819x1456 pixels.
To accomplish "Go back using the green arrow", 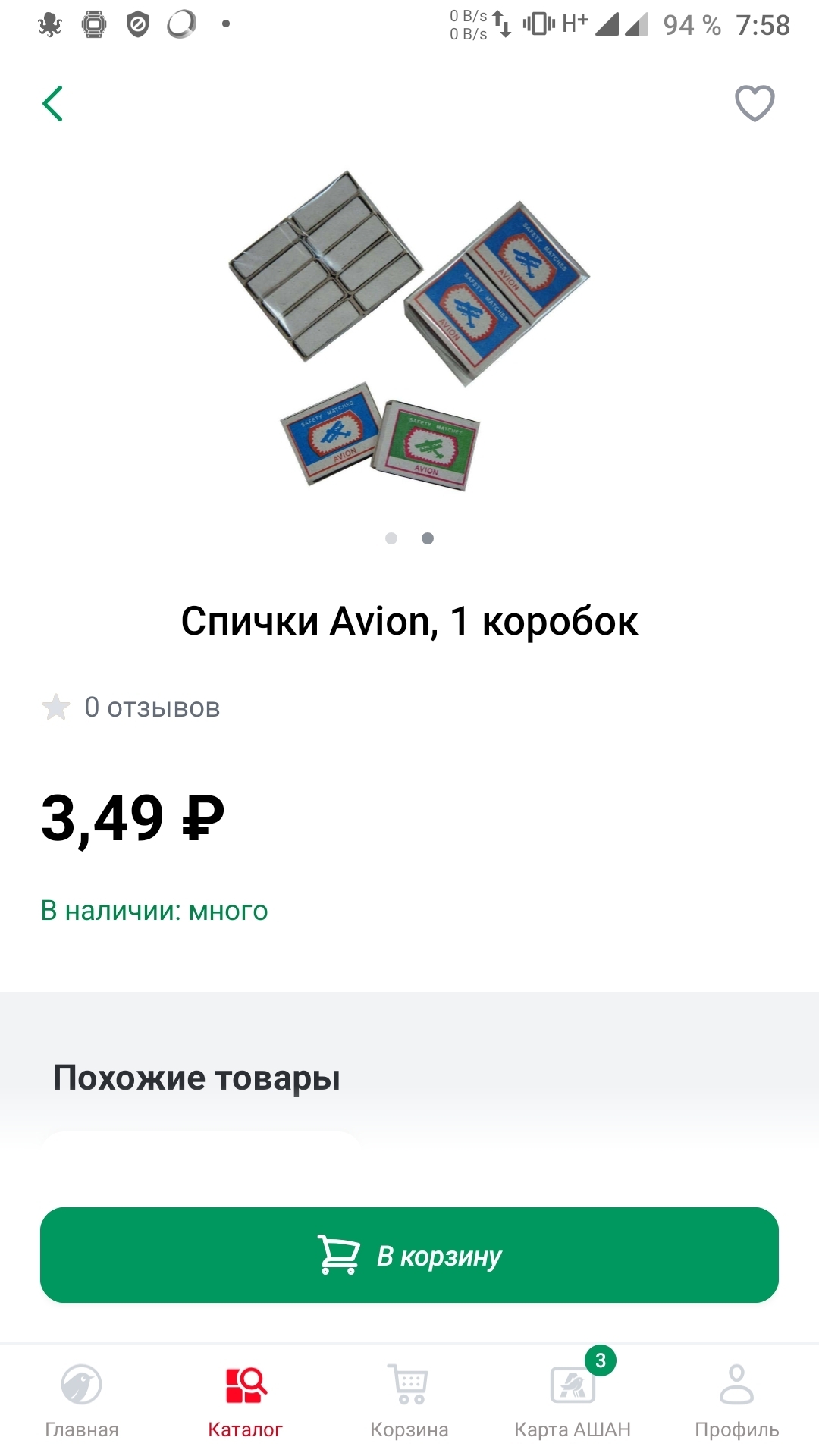I will click(x=52, y=104).
